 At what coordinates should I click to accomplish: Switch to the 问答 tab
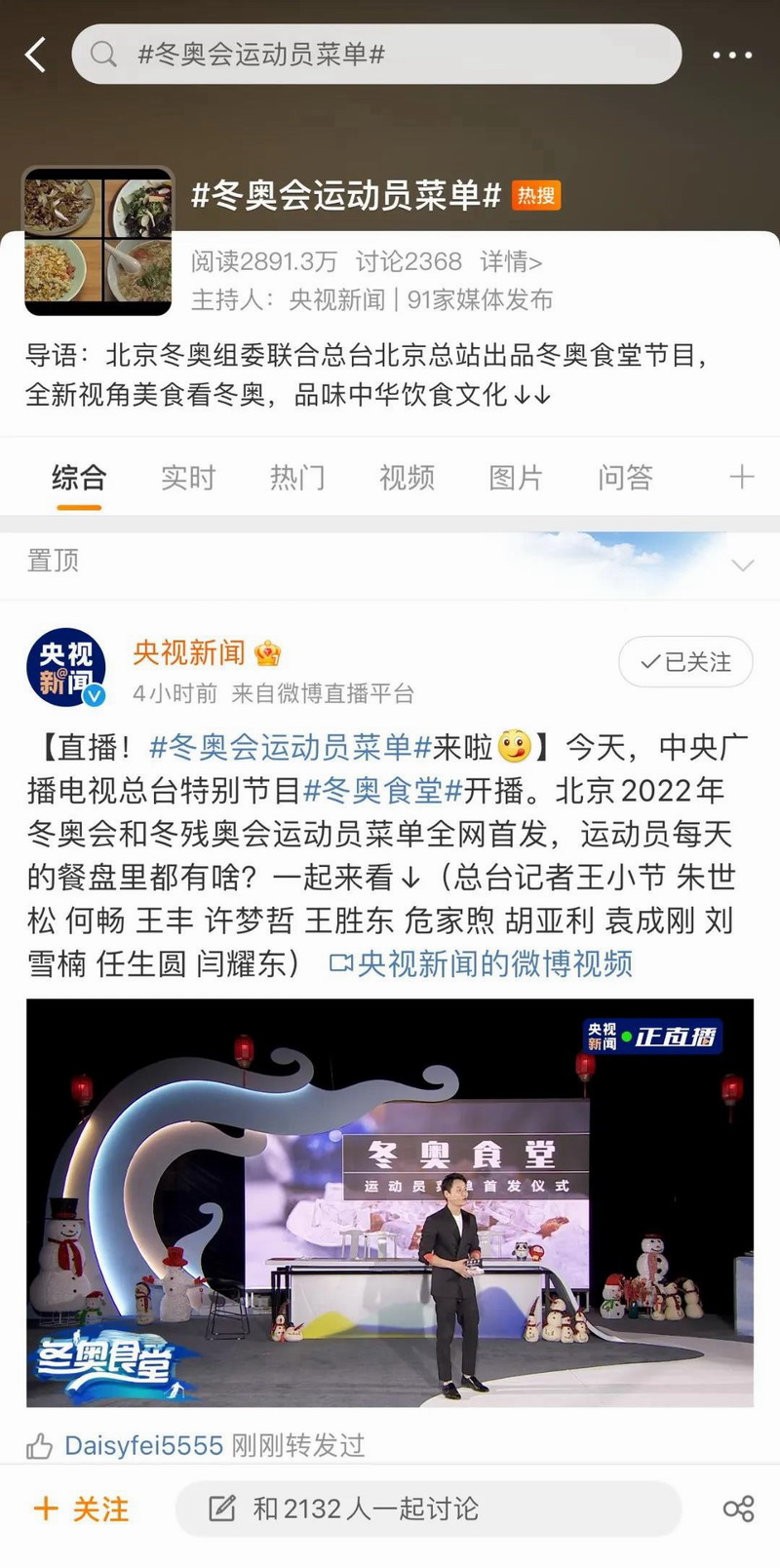[624, 478]
